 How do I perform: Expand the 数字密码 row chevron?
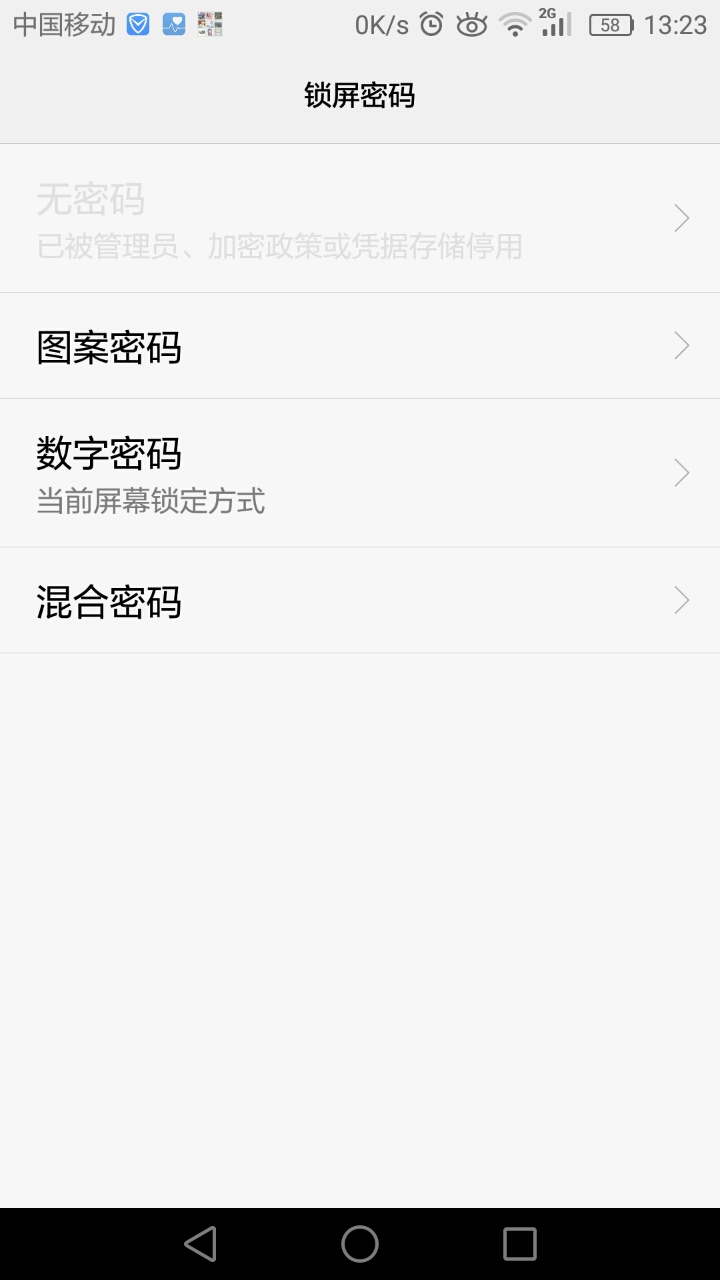(x=681, y=472)
